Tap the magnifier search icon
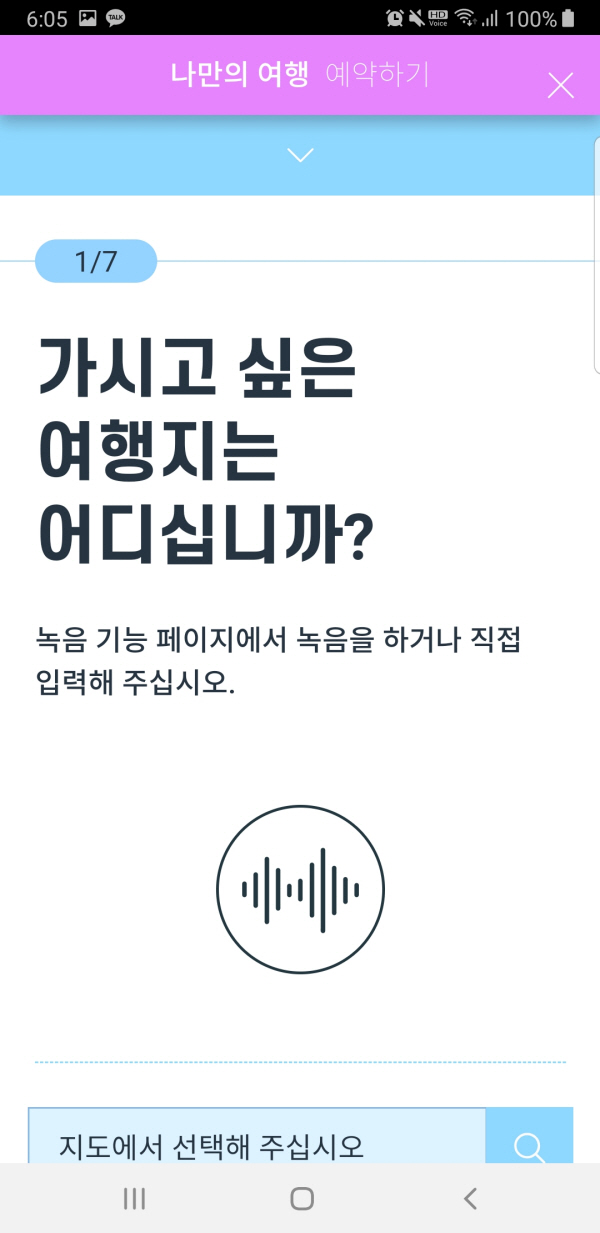This screenshot has height=1233, width=600. [x=529, y=1142]
